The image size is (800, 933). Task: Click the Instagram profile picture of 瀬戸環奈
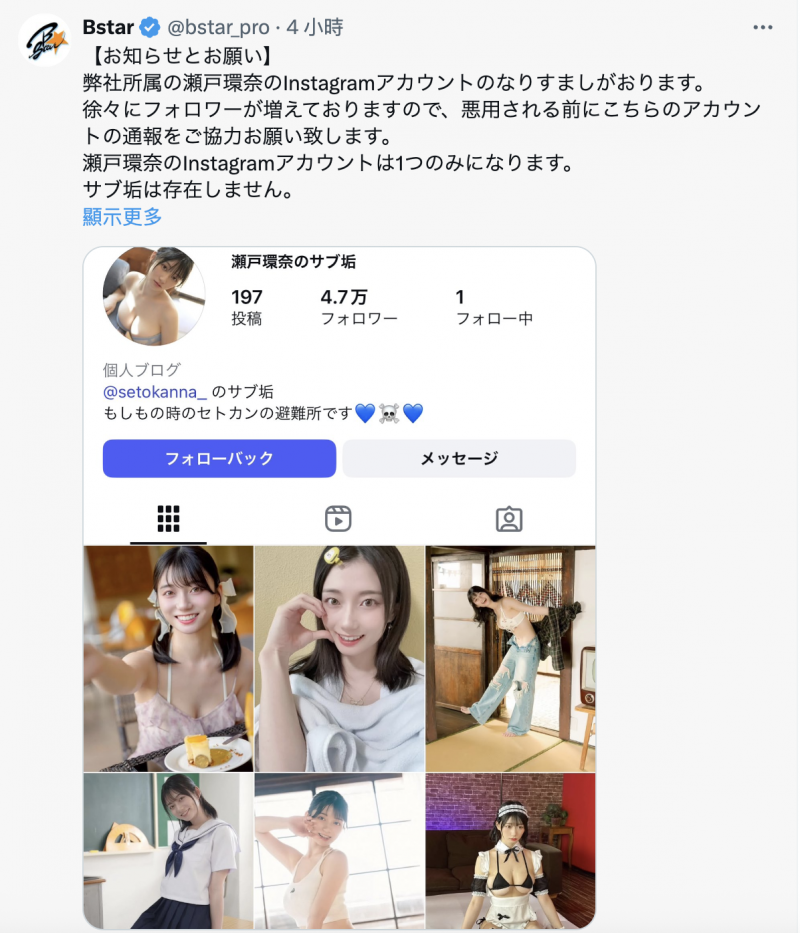[152, 294]
